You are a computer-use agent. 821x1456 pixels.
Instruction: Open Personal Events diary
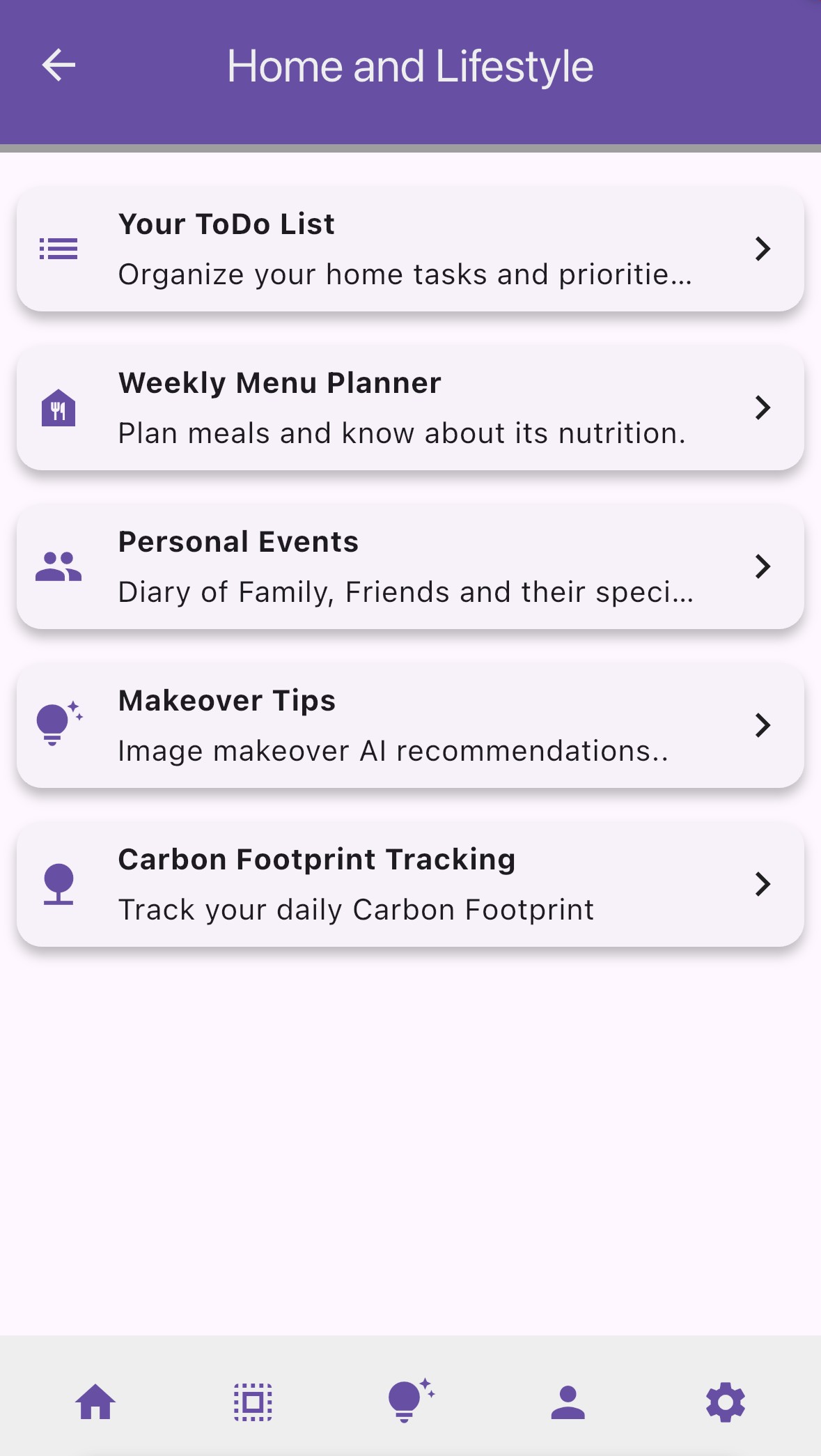click(x=410, y=566)
